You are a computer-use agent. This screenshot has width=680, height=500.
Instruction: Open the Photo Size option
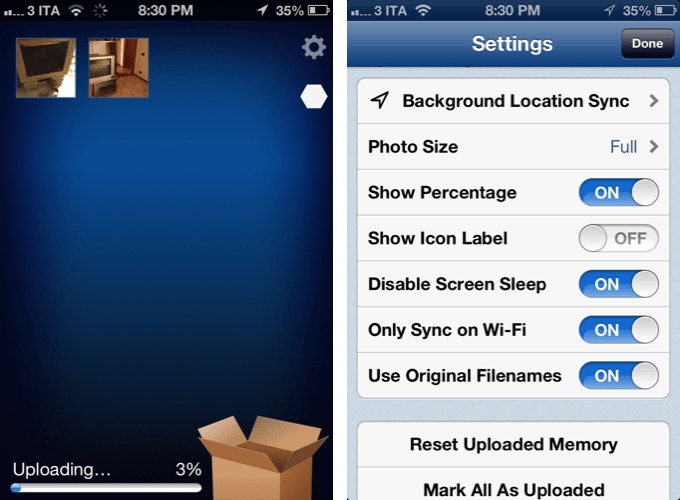tap(513, 147)
